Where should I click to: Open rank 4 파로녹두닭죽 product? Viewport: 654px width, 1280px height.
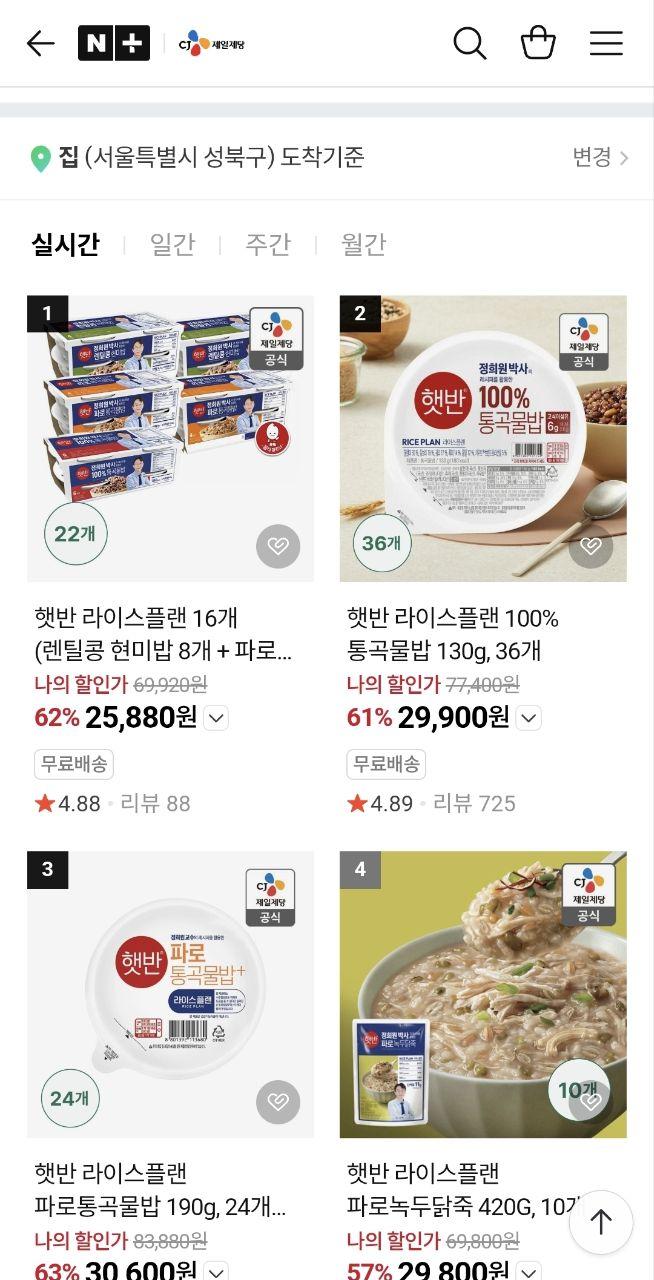tap(483, 994)
